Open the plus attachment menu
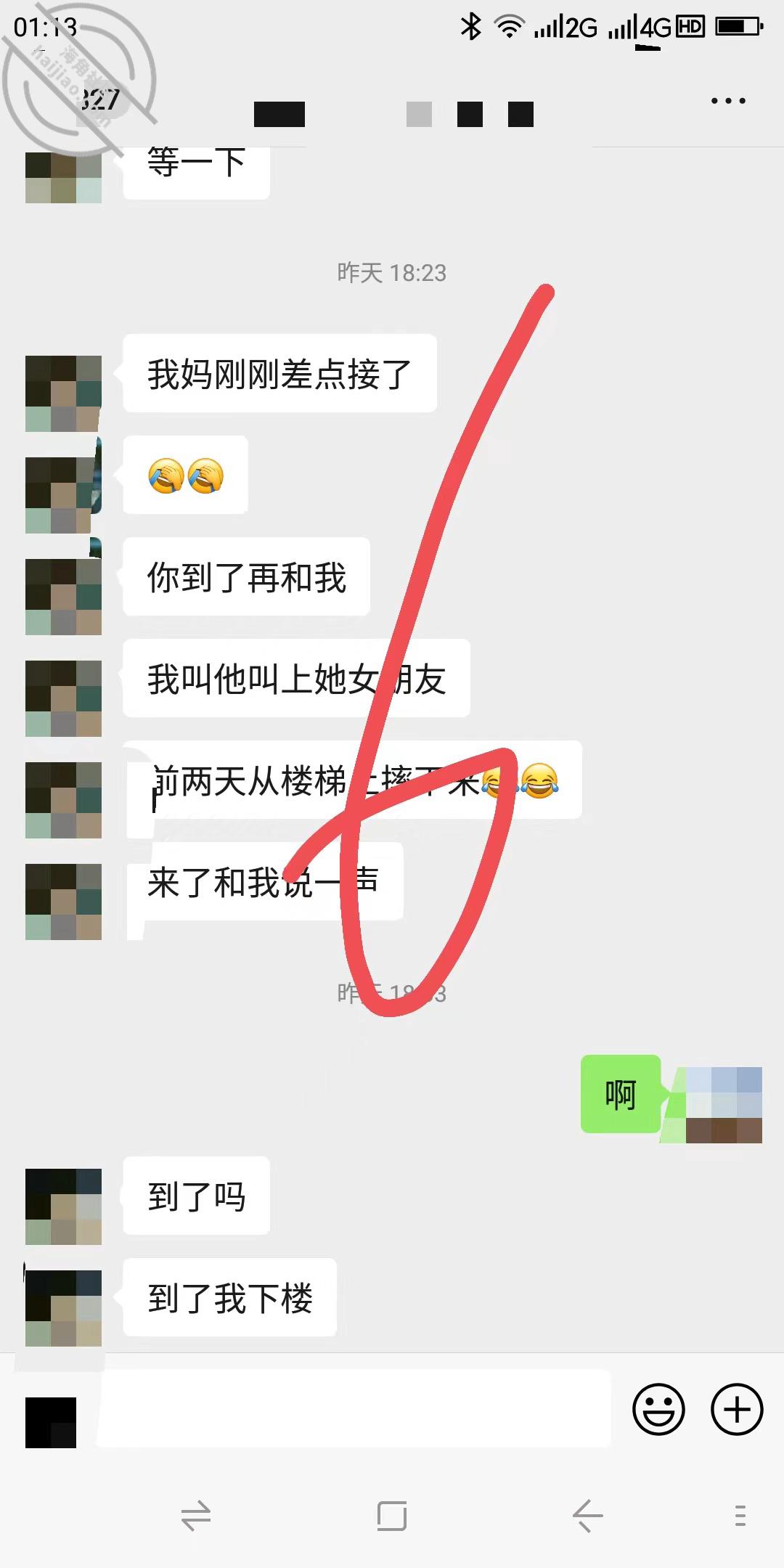The width and height of the screenshot is (784, 1568). [x=737, y=1410]
